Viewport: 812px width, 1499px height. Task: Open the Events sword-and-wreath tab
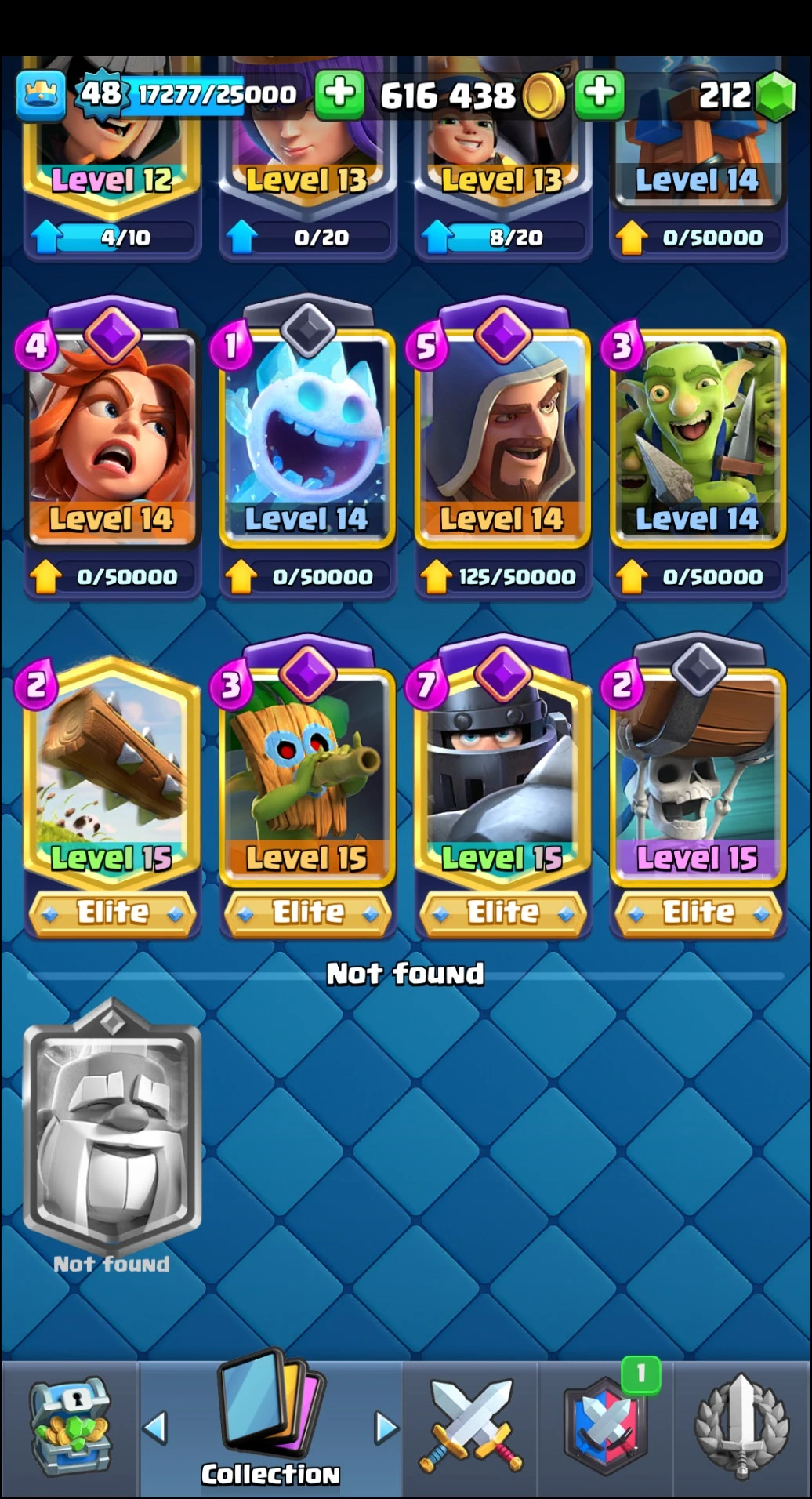[741, 1427]
